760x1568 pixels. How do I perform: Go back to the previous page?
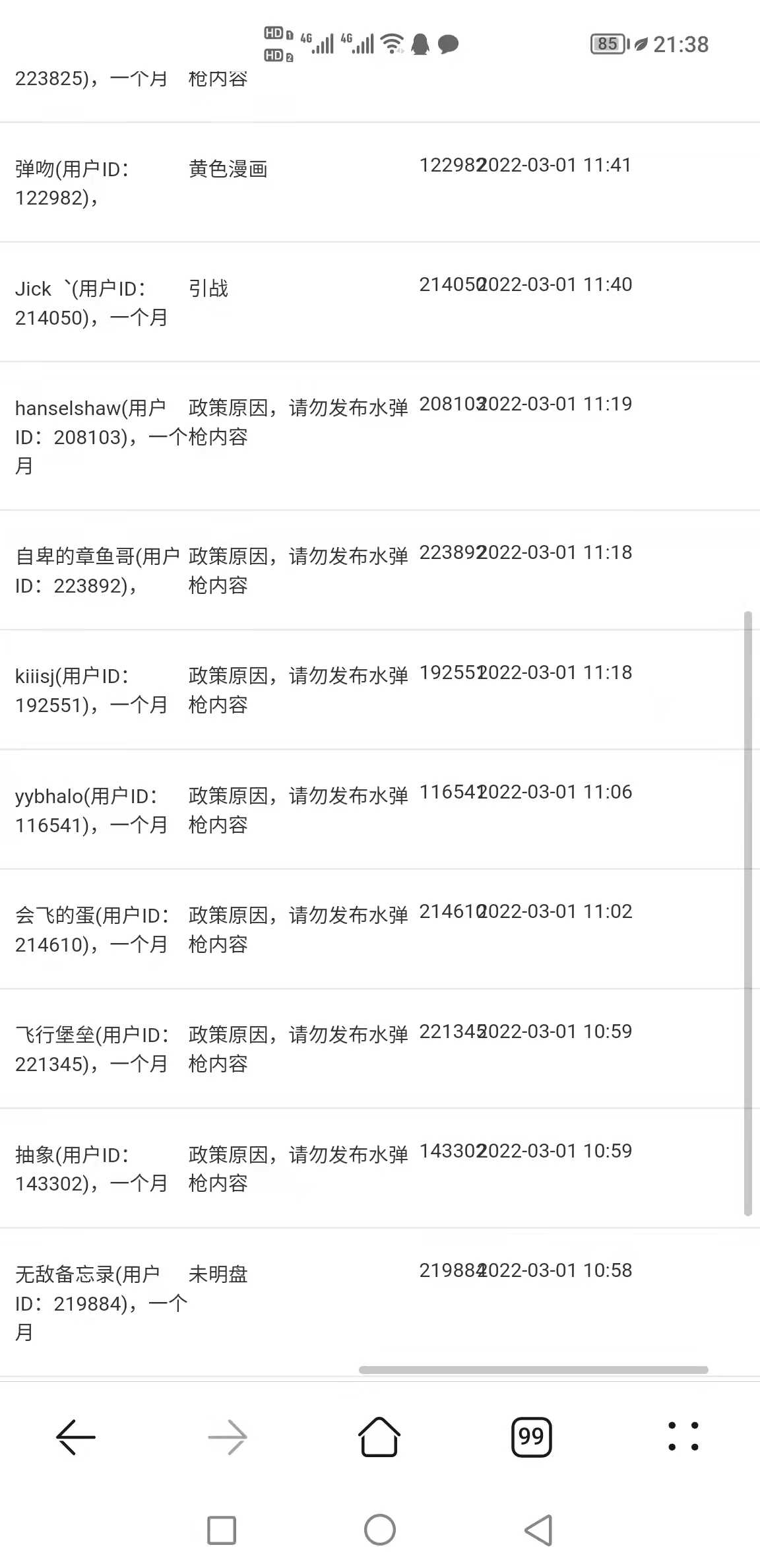76,1437
